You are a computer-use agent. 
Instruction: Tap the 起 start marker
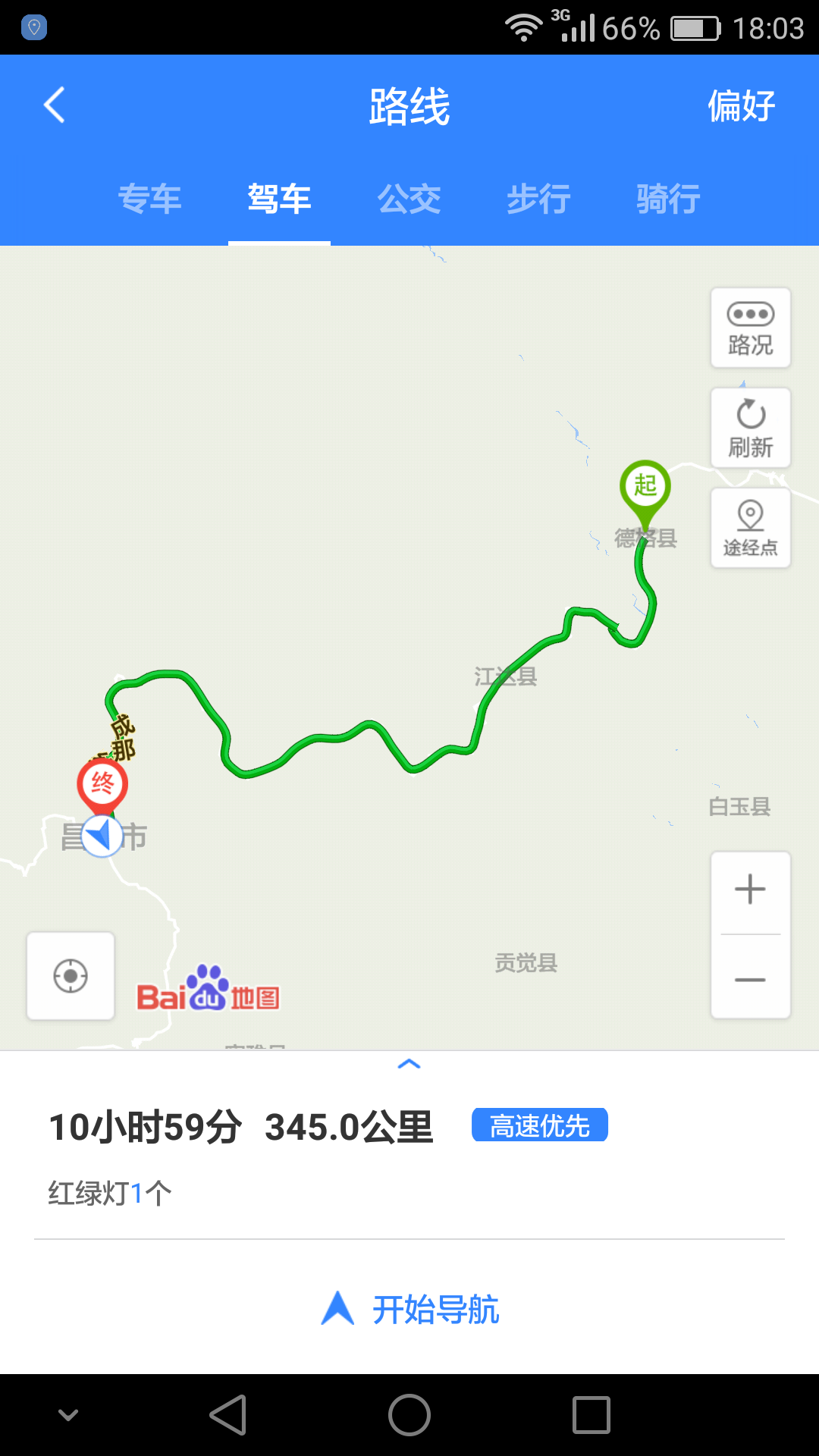pyautogui.click(x=645, y=487)
